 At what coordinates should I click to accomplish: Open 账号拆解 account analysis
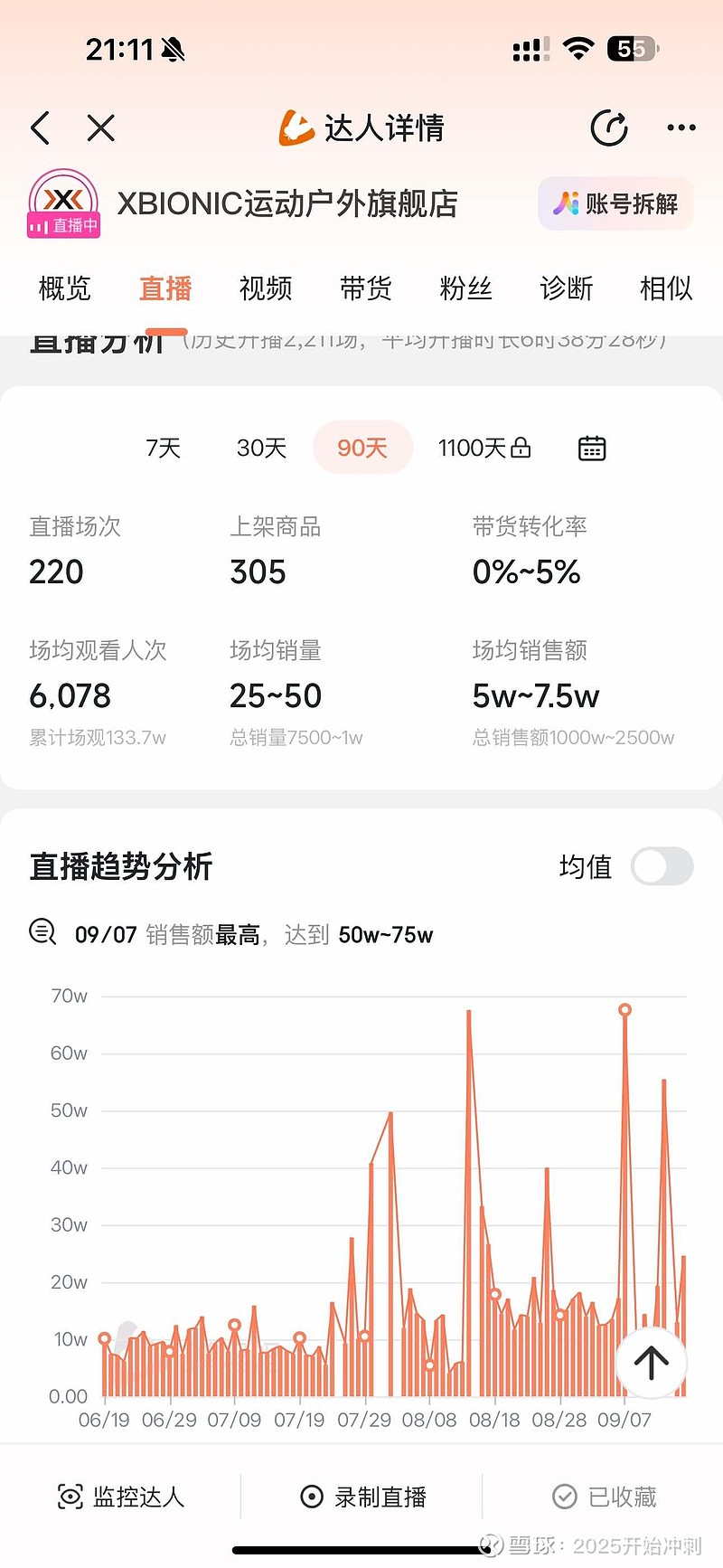point(616,203)
